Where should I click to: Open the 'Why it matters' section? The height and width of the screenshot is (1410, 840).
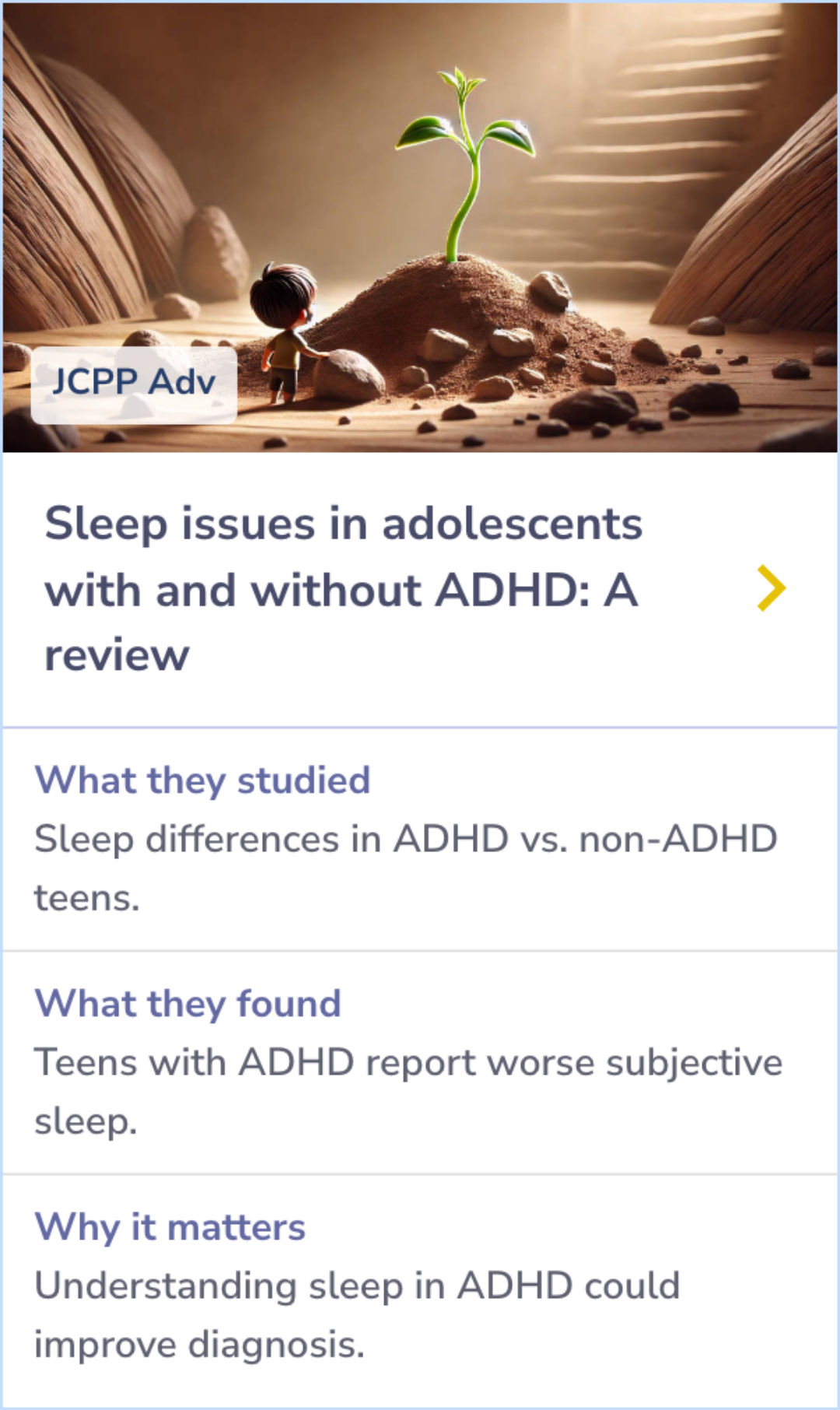tap(170, 1226)
